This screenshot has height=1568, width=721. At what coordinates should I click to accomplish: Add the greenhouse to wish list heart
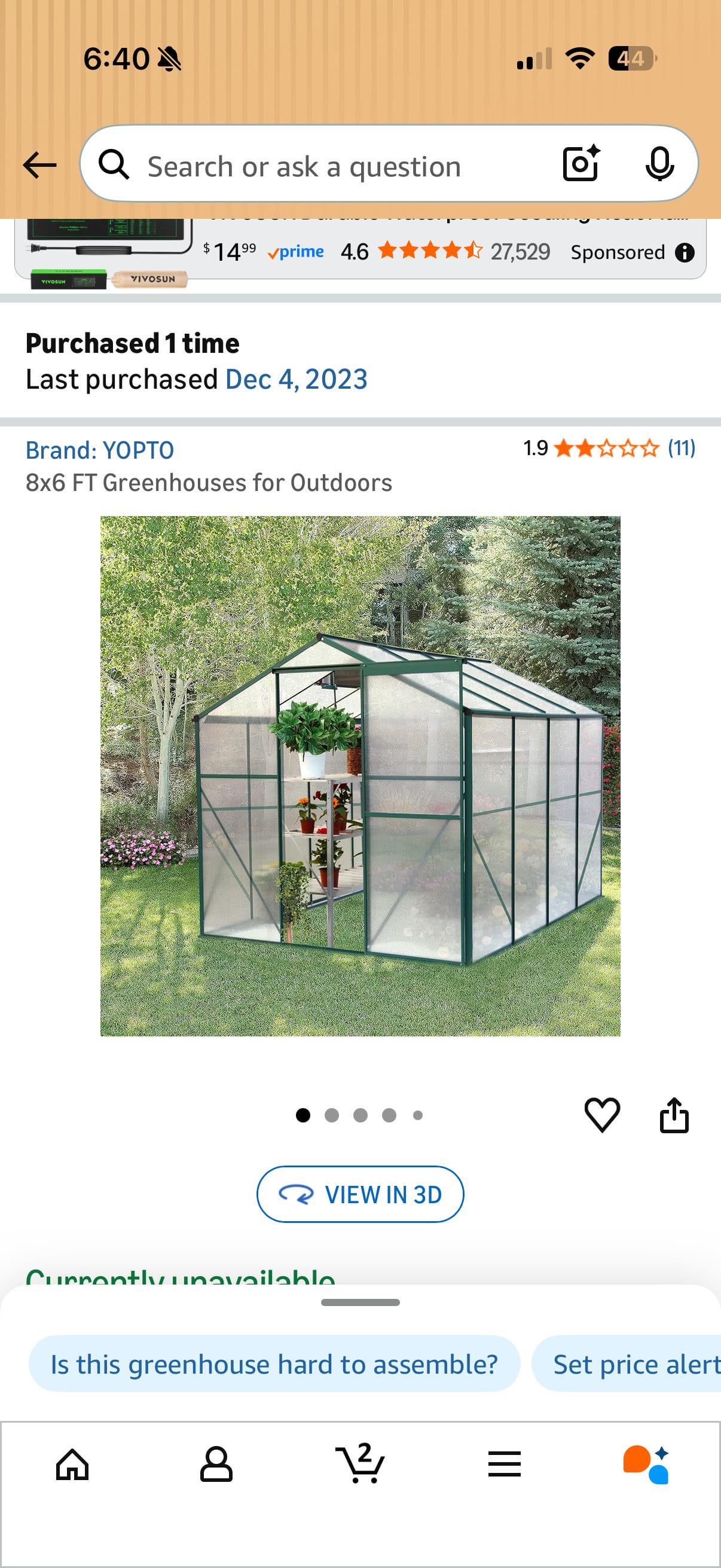point(602,1115)
